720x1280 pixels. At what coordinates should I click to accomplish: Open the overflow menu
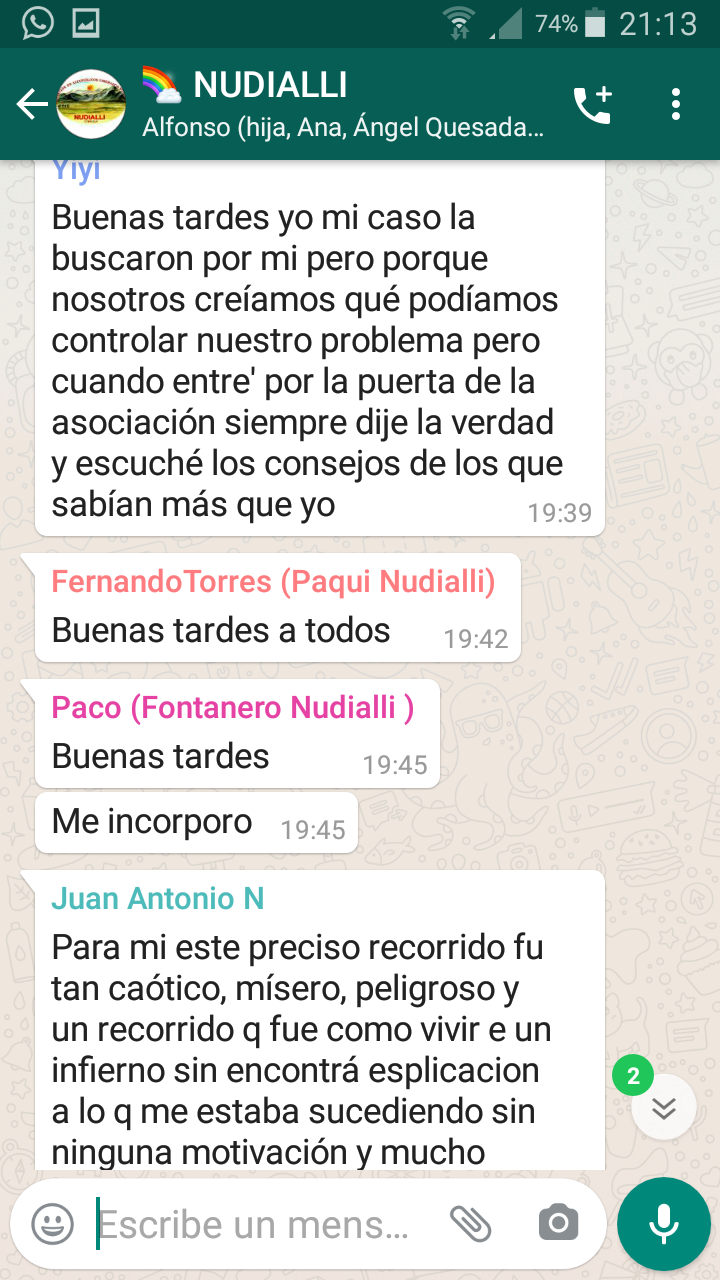tap(676, 104)
